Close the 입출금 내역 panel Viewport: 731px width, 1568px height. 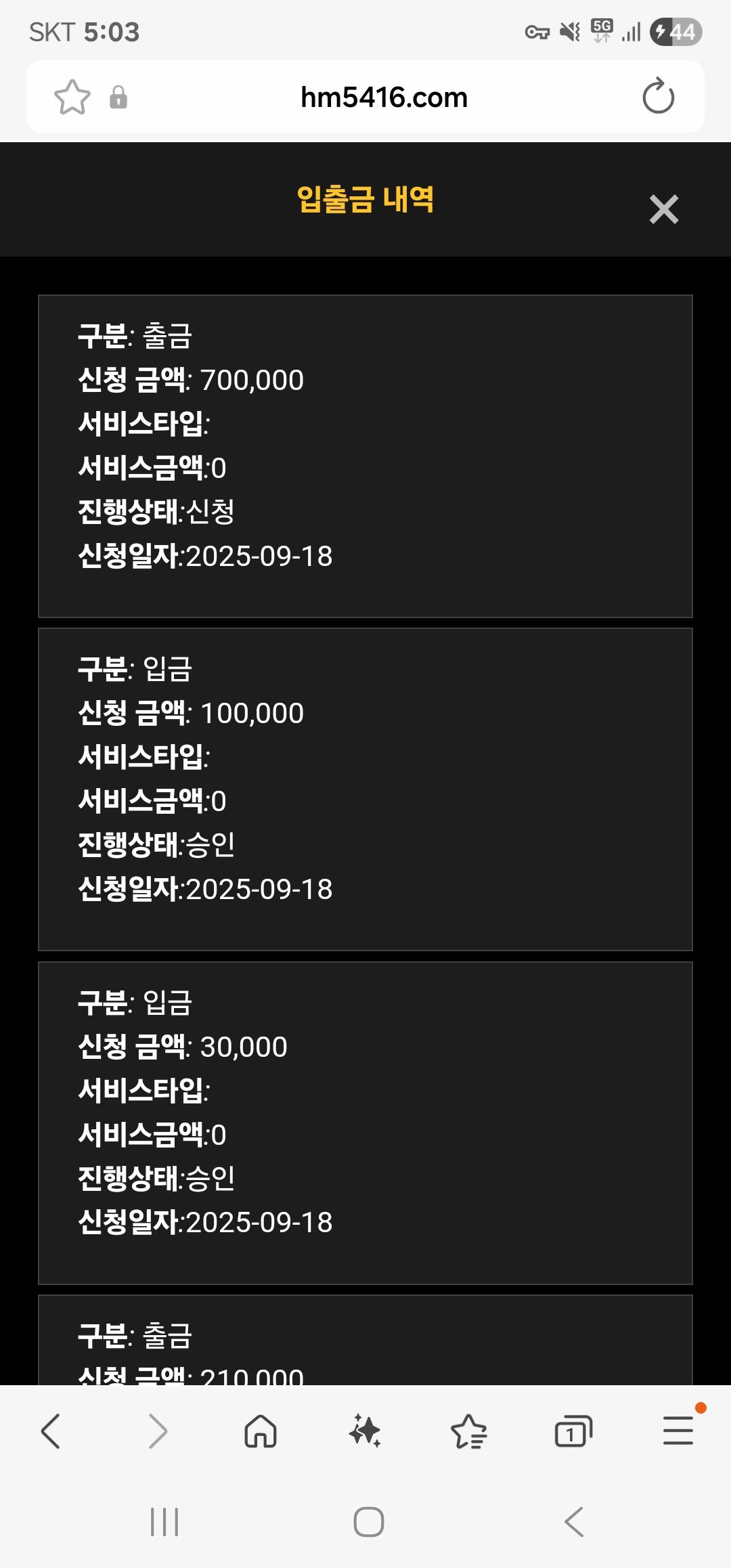[664, 209]
